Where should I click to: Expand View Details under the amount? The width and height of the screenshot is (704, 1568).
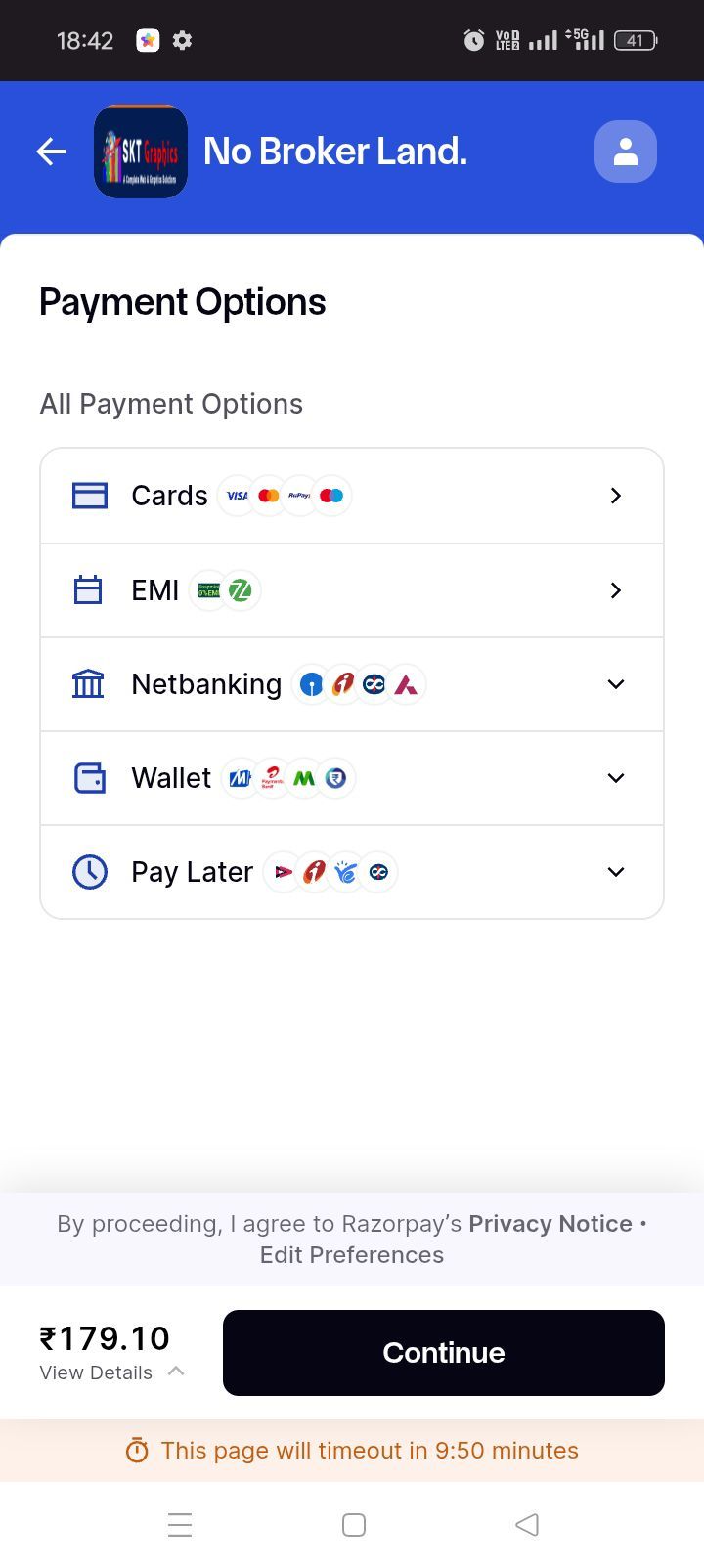tap(111, 1372)
